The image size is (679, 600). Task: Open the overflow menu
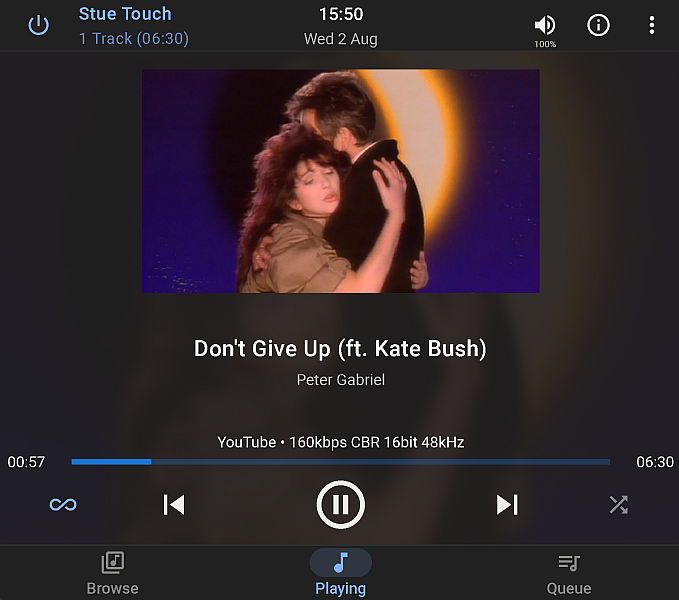click(652, 25)
